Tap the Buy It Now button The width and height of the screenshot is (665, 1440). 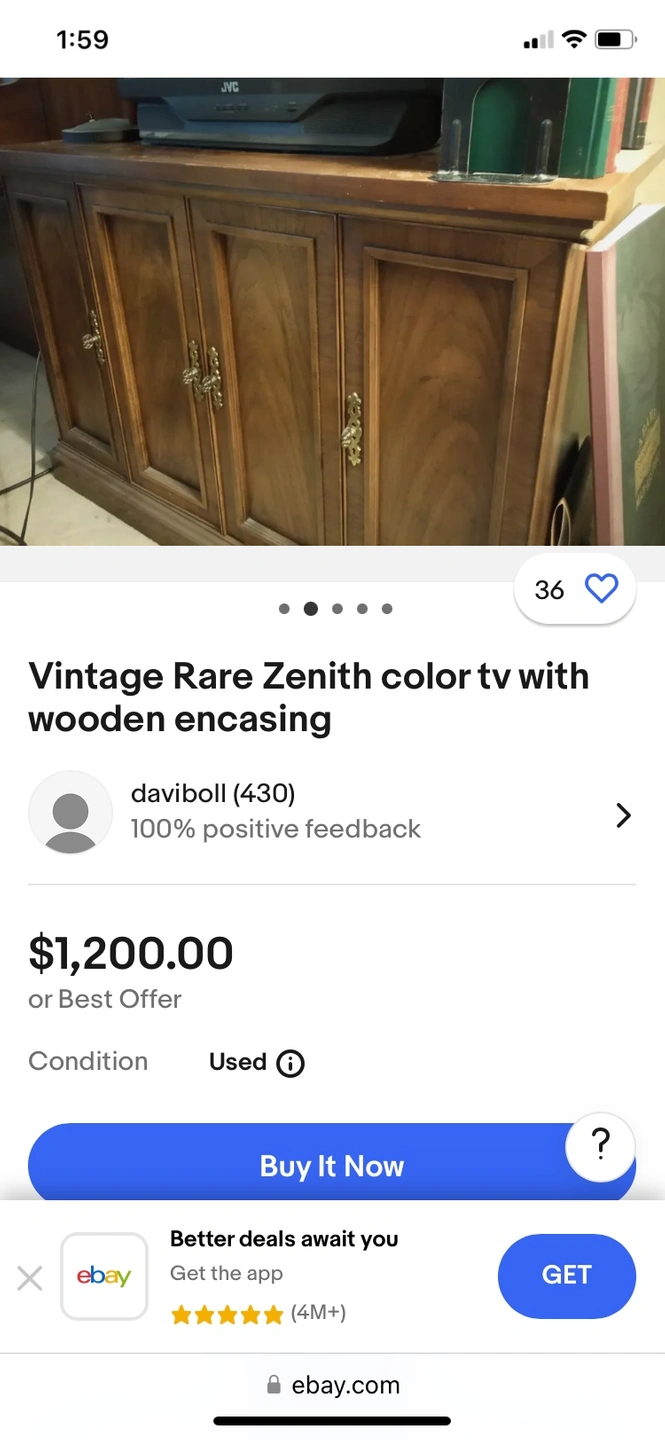[x=331, y=1166]
